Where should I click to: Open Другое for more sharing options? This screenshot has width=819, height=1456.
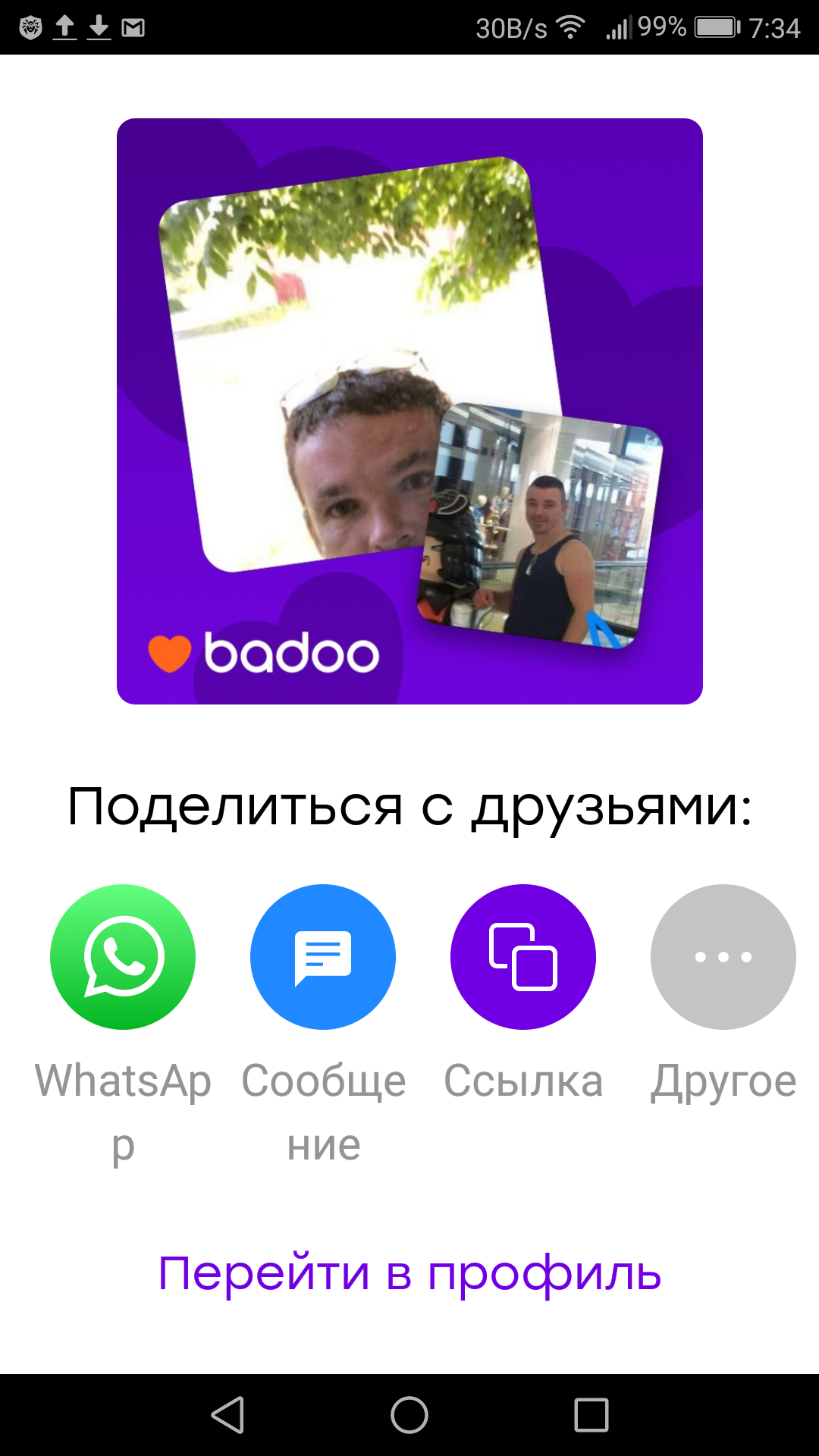pos(723,957)
